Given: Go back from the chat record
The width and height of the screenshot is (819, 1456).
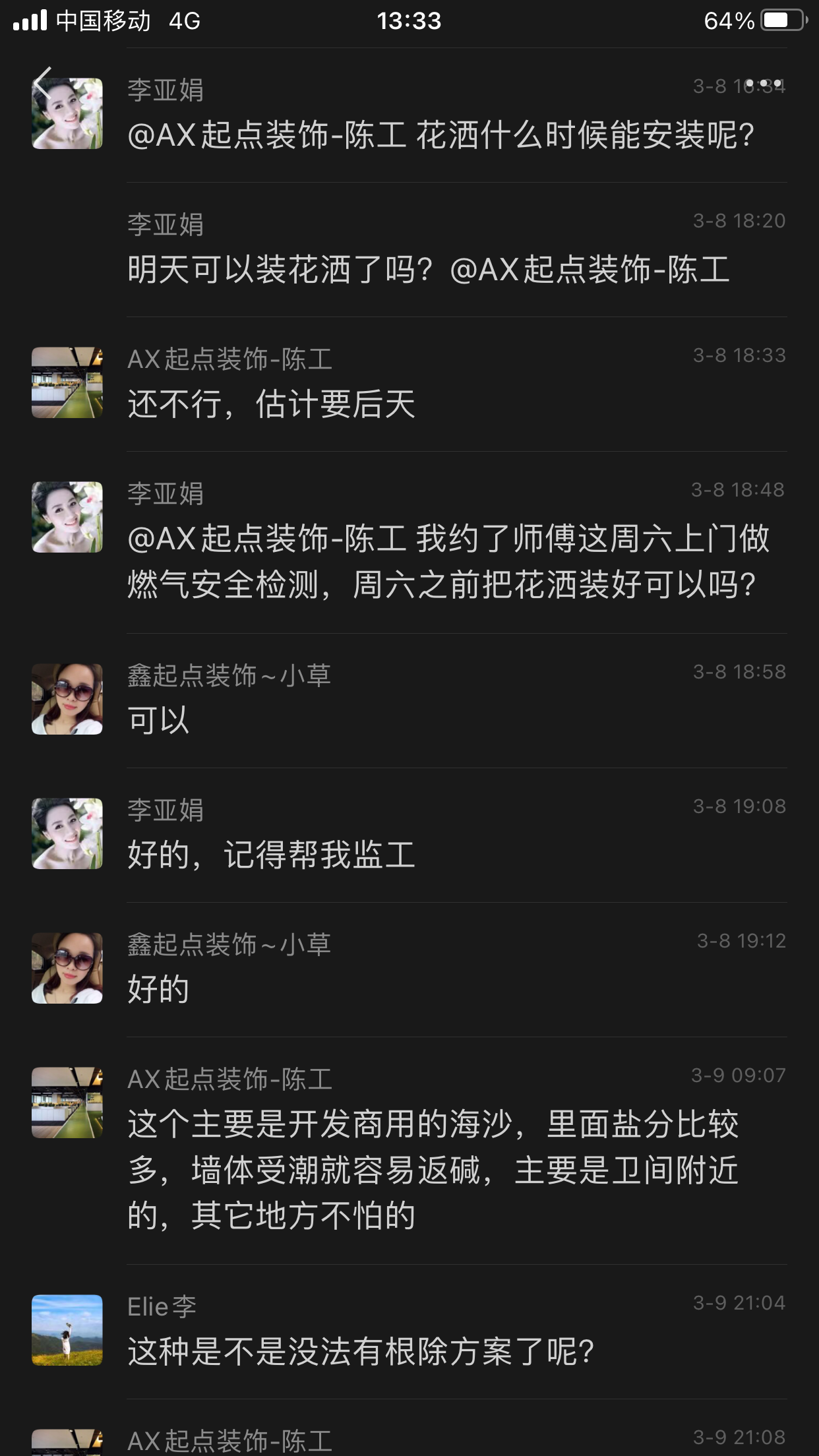Looking at the screenshot, I should tap(44, 83).
